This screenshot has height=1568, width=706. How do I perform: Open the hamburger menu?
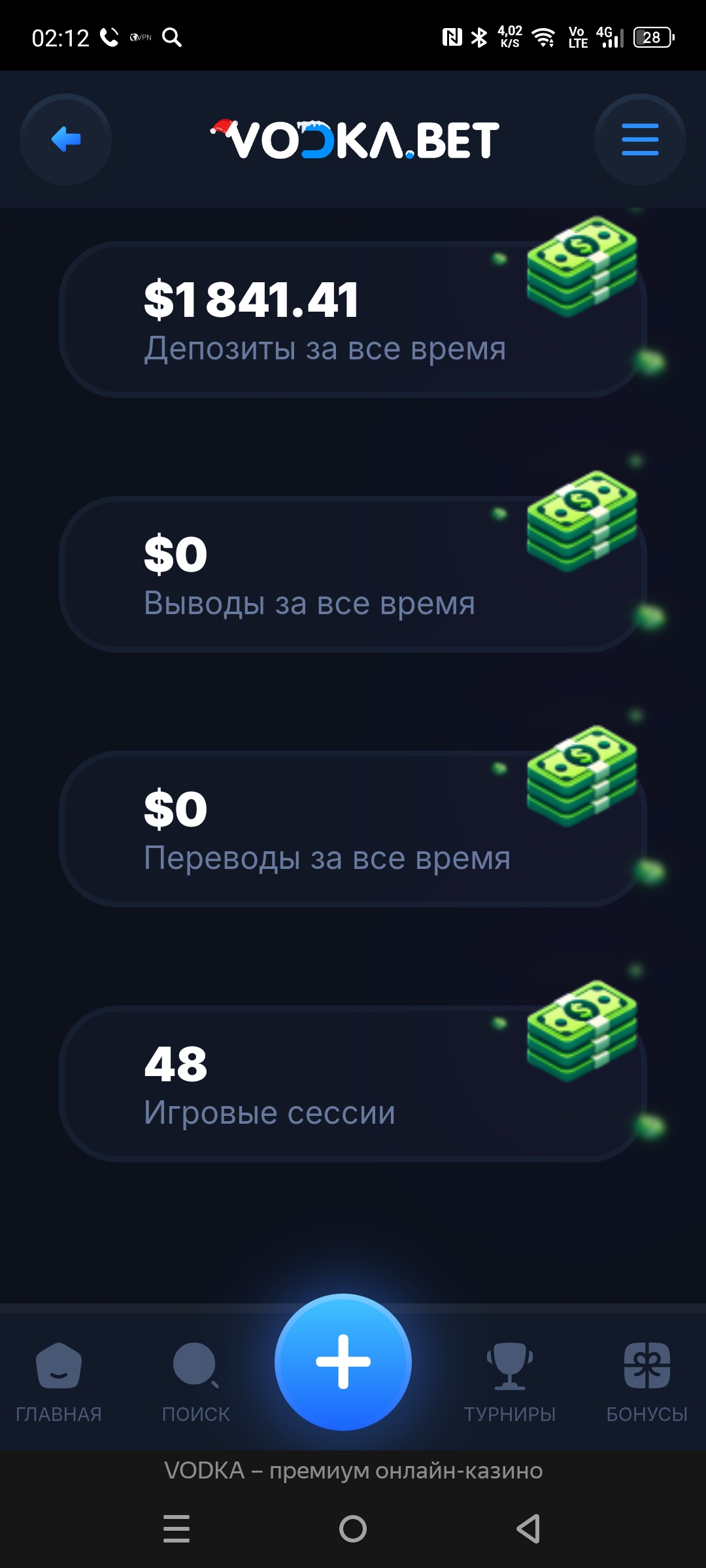click(x=640, y=139)
